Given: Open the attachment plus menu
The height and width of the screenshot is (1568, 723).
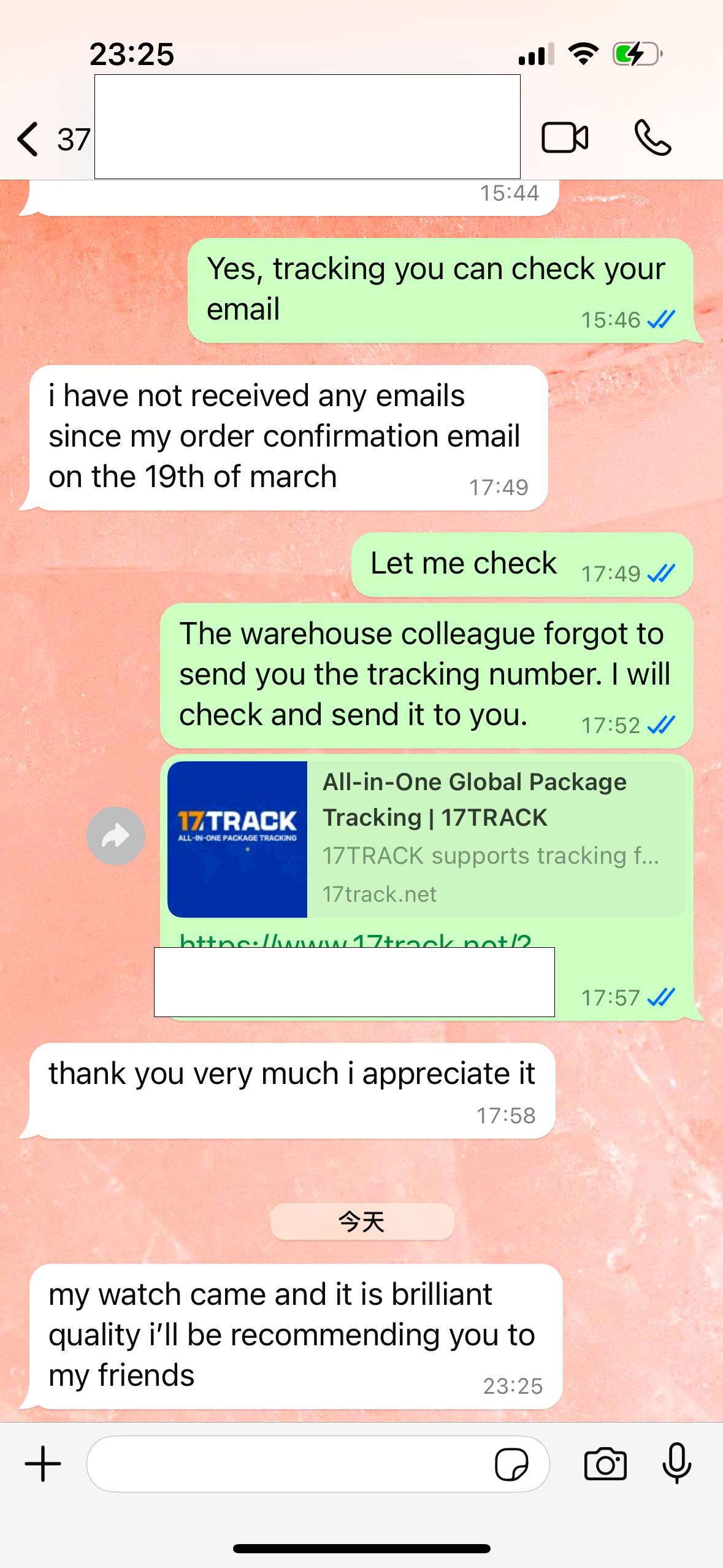Looking at the screenshot, I should point(43,1464).
